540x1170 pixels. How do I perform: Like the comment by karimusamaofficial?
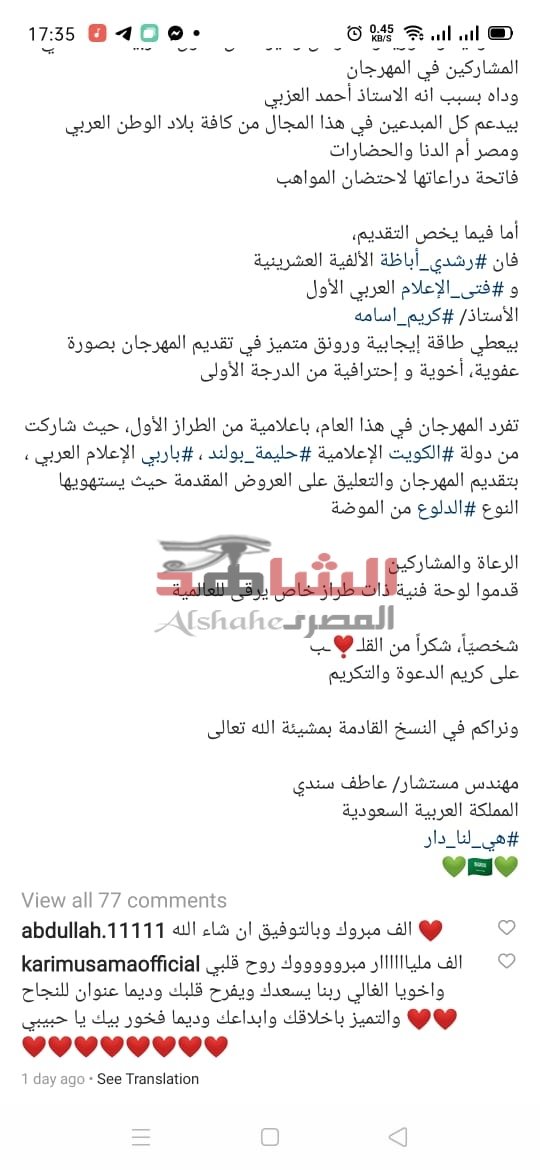pyautogui.click(x=506, y=960)
